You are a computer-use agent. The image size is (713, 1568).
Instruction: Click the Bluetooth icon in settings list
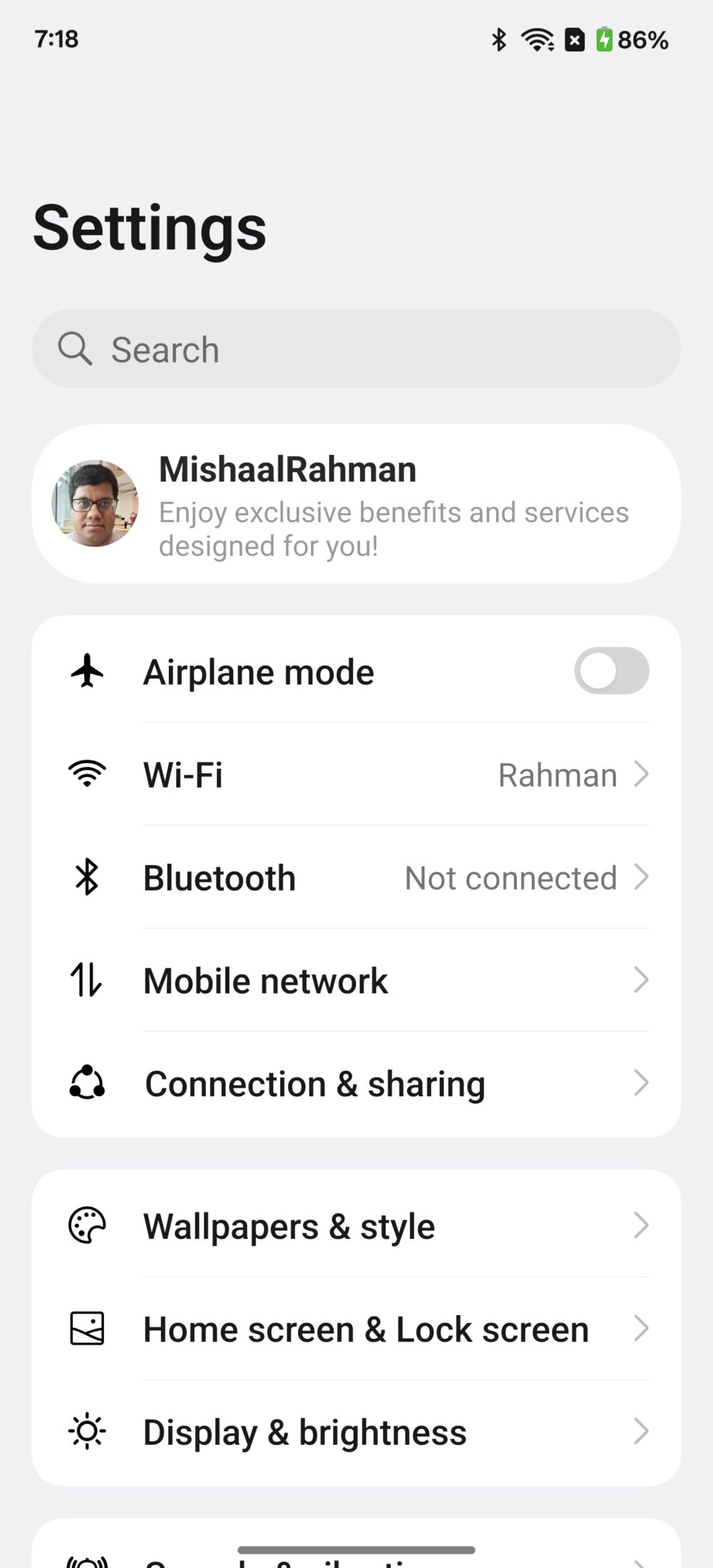86,877
